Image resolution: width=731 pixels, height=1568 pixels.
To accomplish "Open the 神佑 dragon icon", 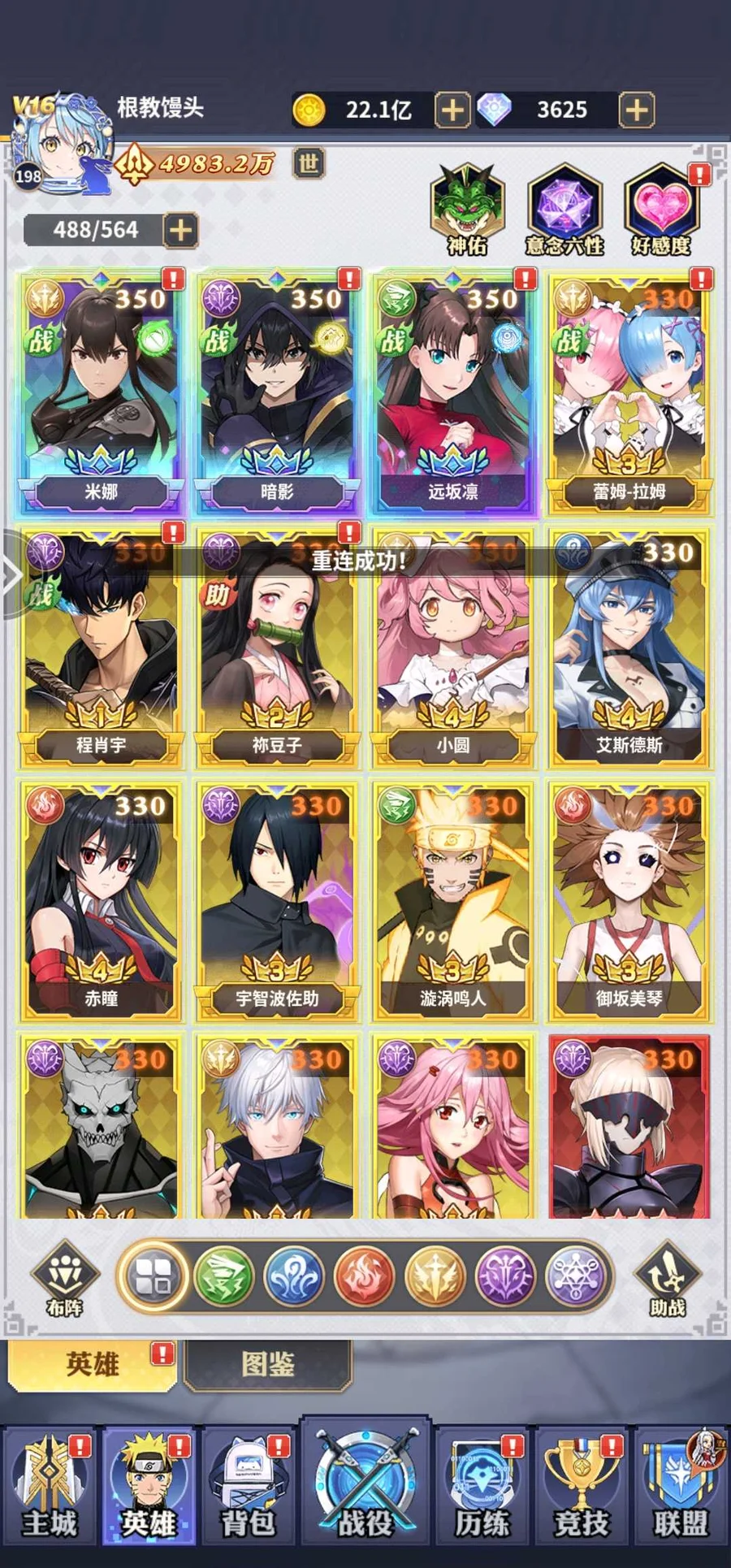I will coord(467,210).
